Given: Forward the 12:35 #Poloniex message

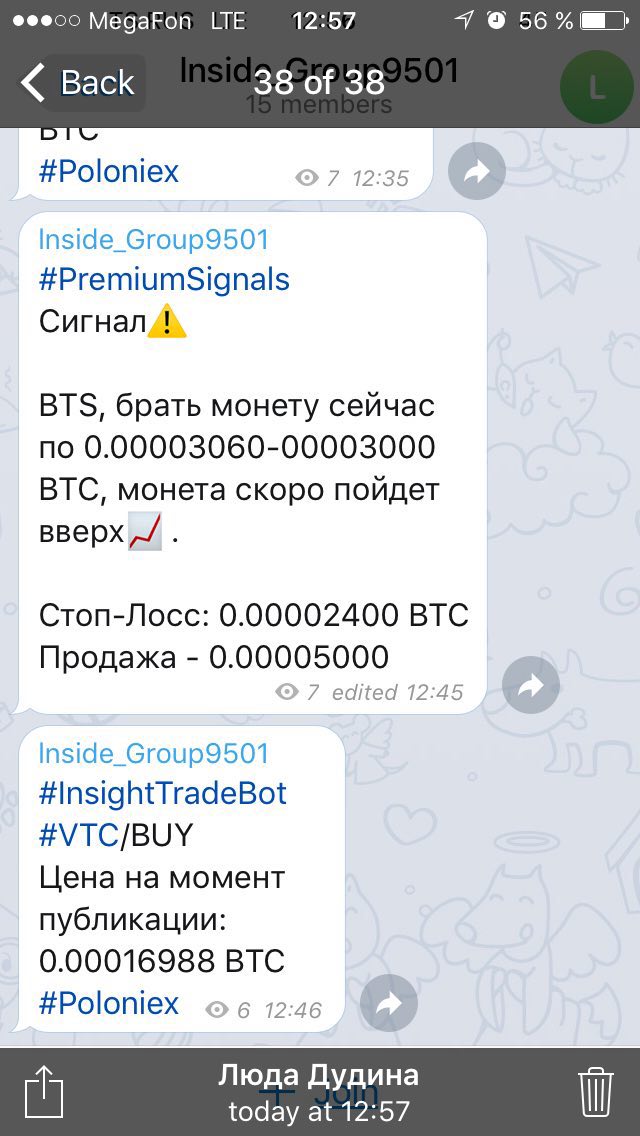Looking at the screenshot, I should (x=477, y=173).
